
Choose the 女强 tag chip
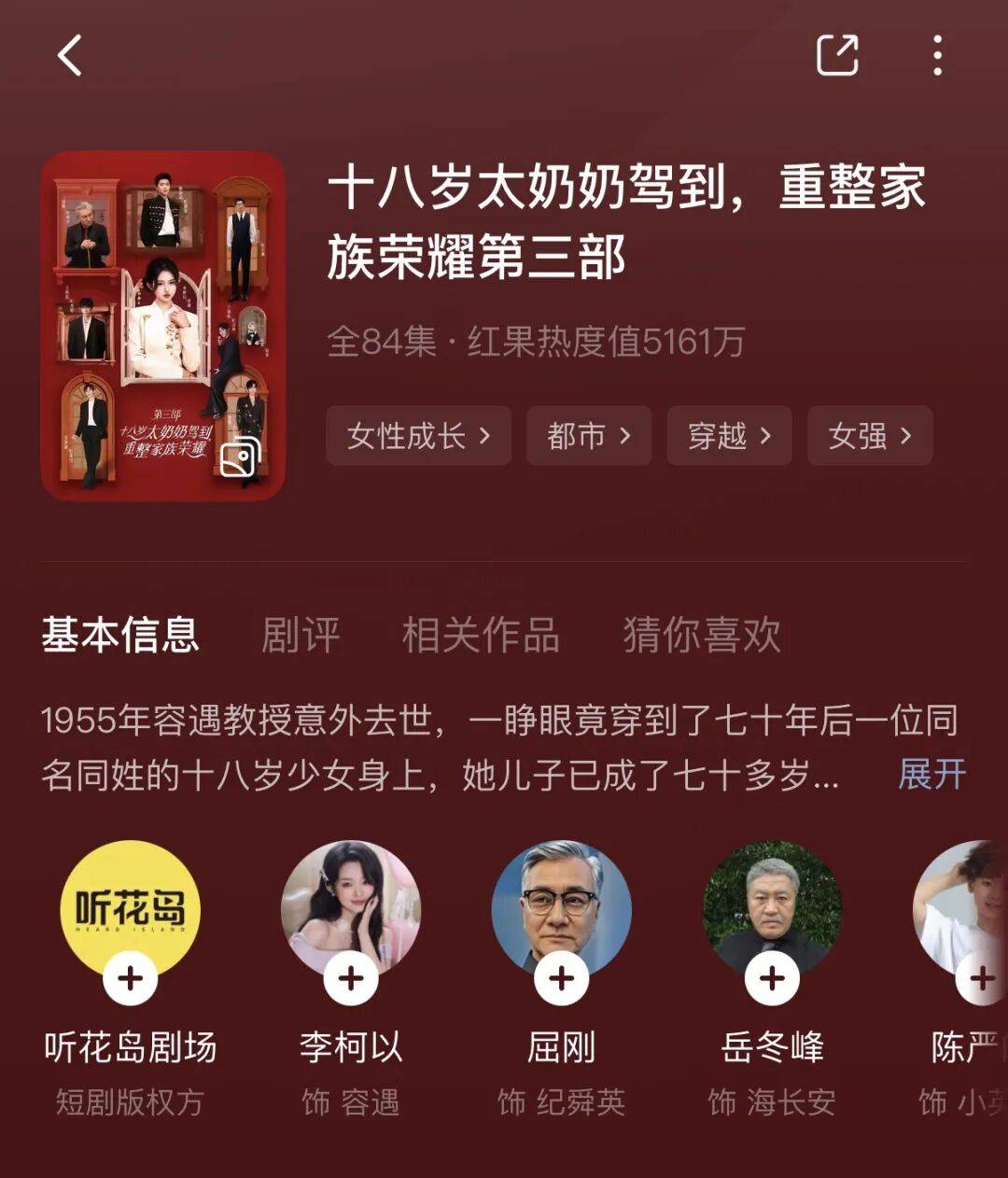coord(869,436)
